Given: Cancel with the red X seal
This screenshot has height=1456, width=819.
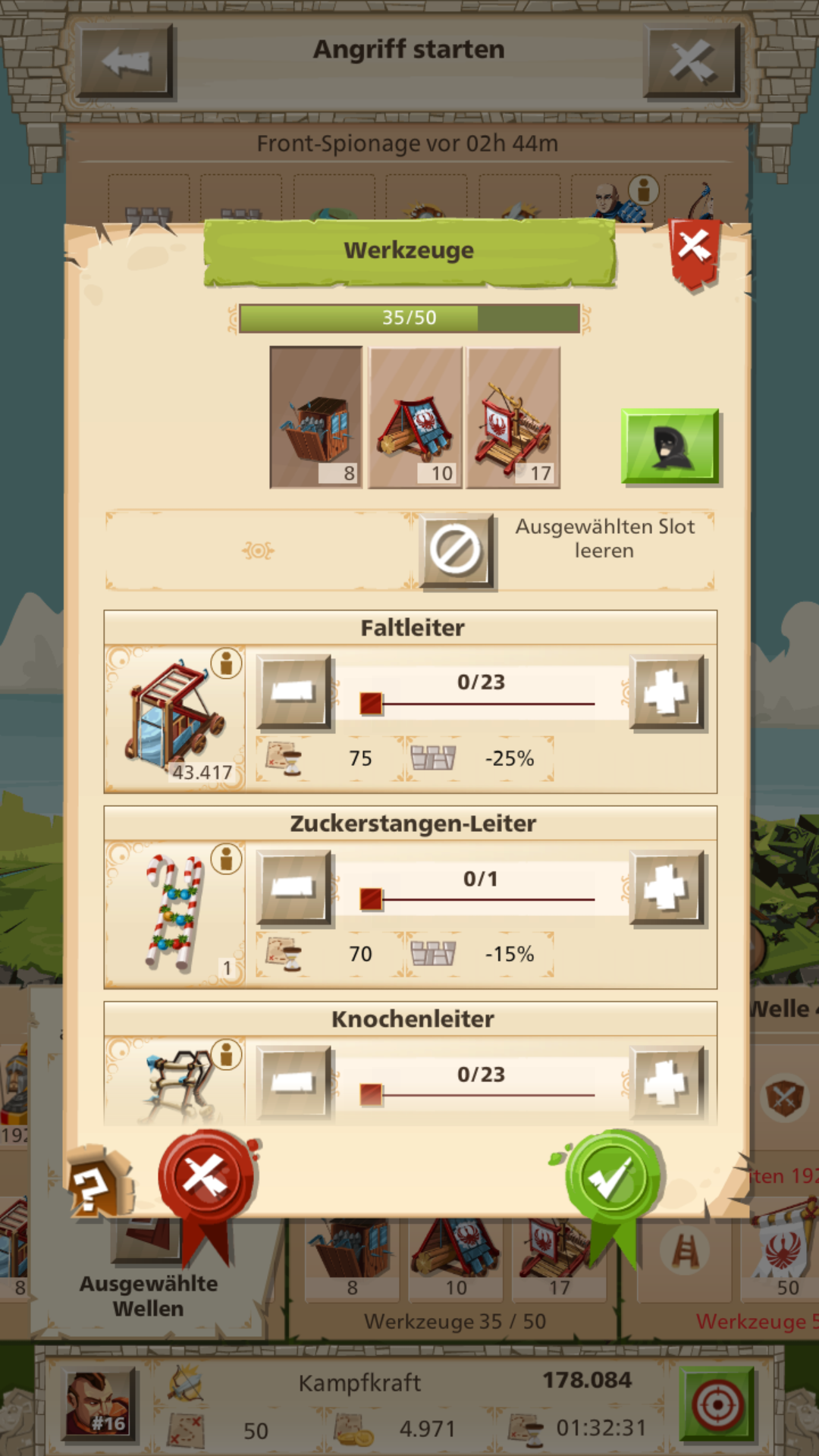Looking at the screenshot, I should pos(206,1178).
